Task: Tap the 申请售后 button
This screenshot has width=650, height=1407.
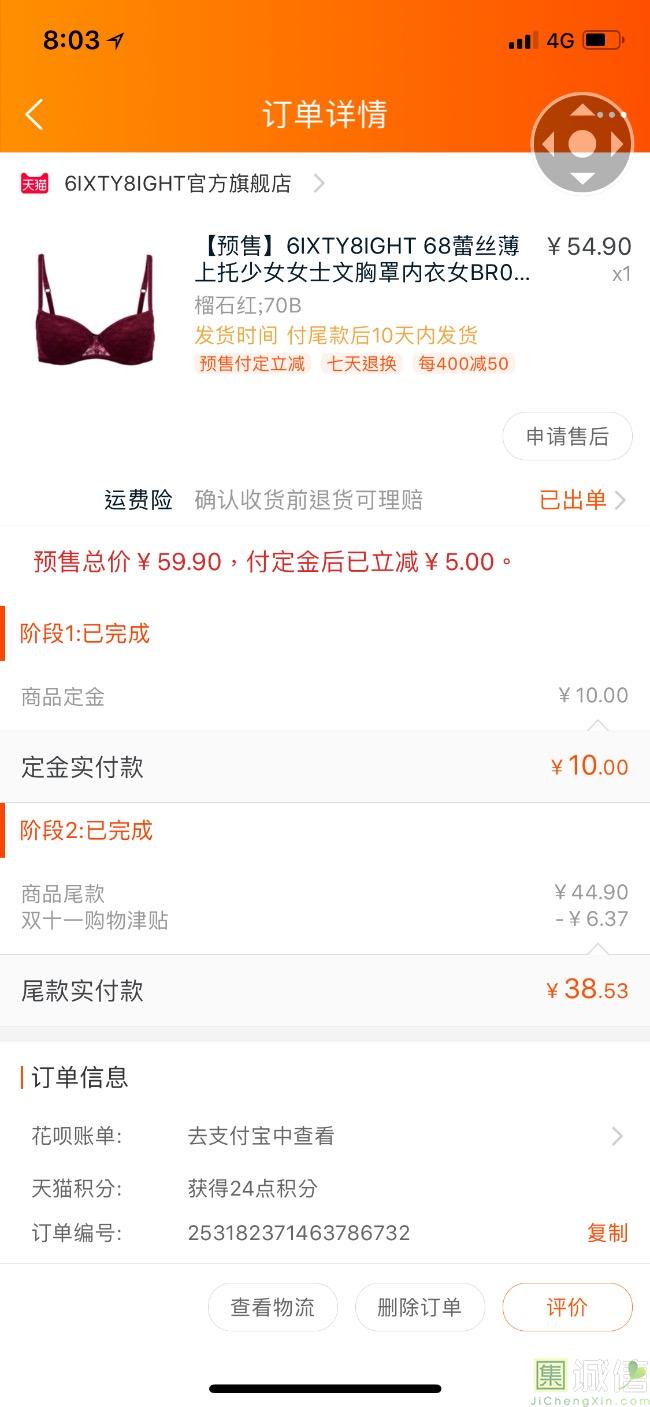Action: coord(567,436)
